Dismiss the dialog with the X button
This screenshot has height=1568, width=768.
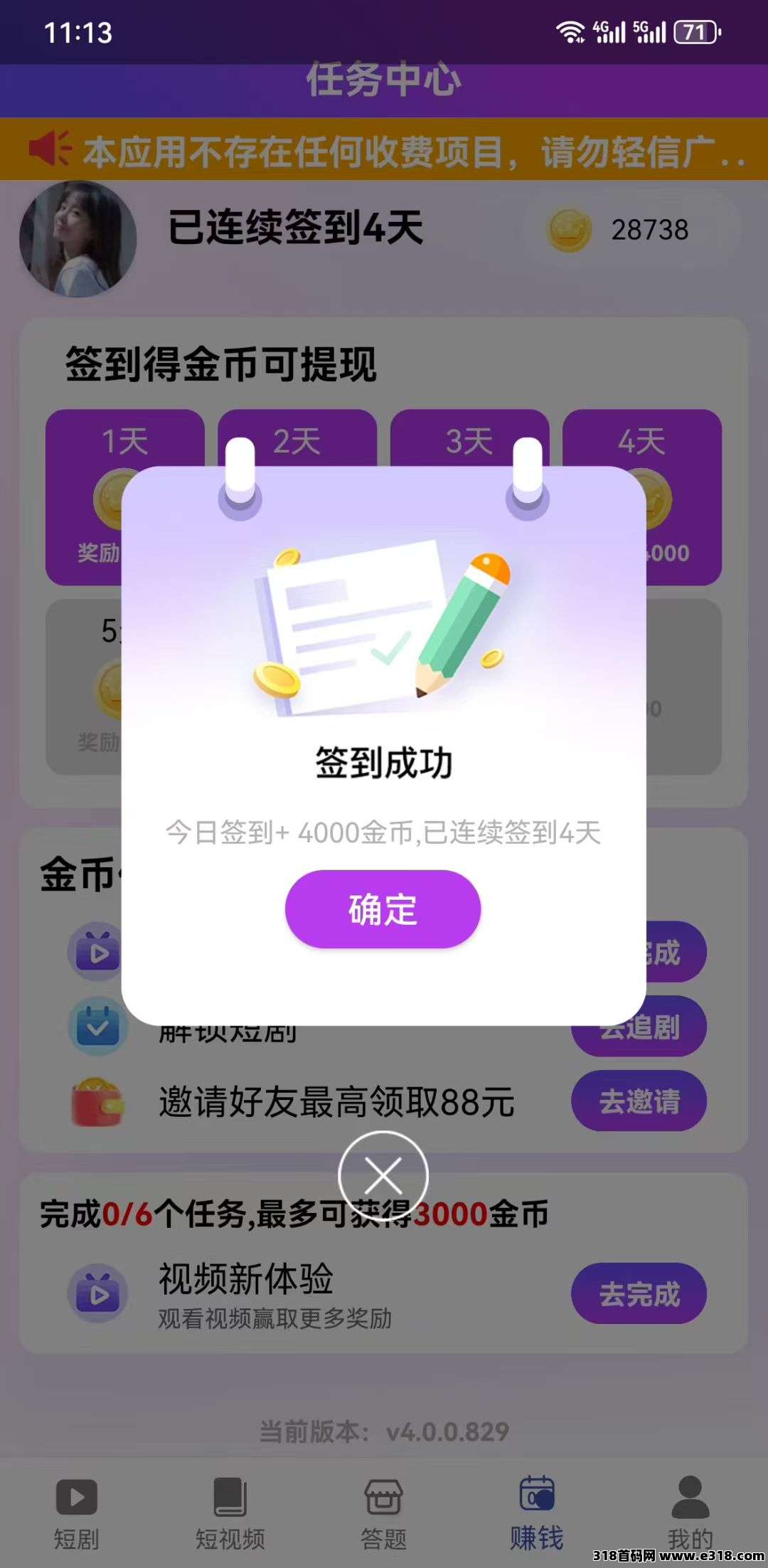[383, 1176]
